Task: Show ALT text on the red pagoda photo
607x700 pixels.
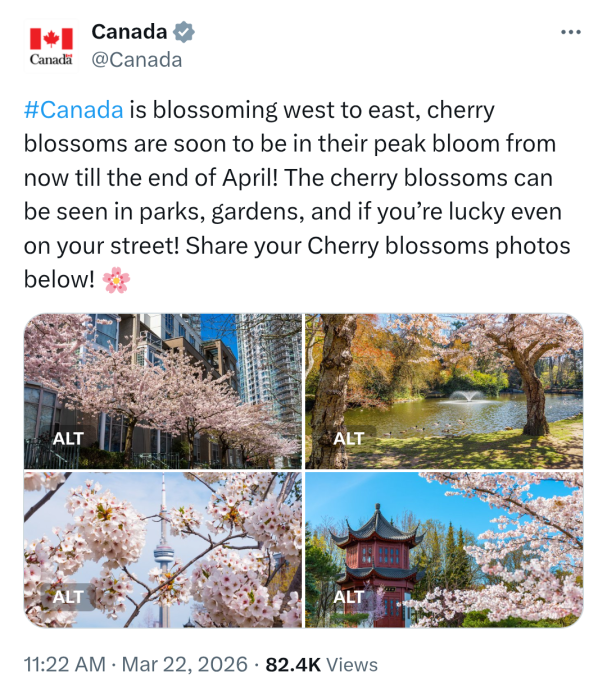Action: point(348,597)
